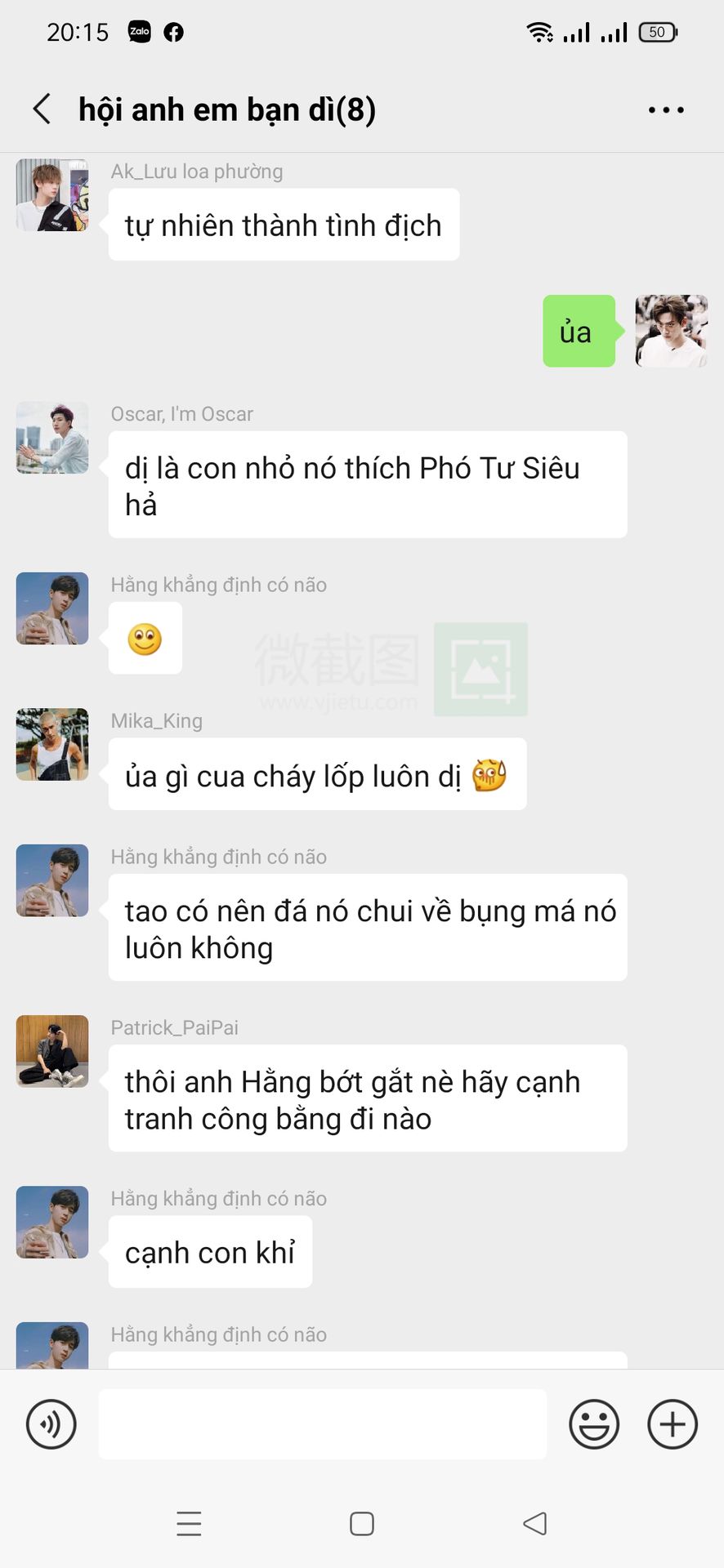Focus the message text field

pos(322,1424)
